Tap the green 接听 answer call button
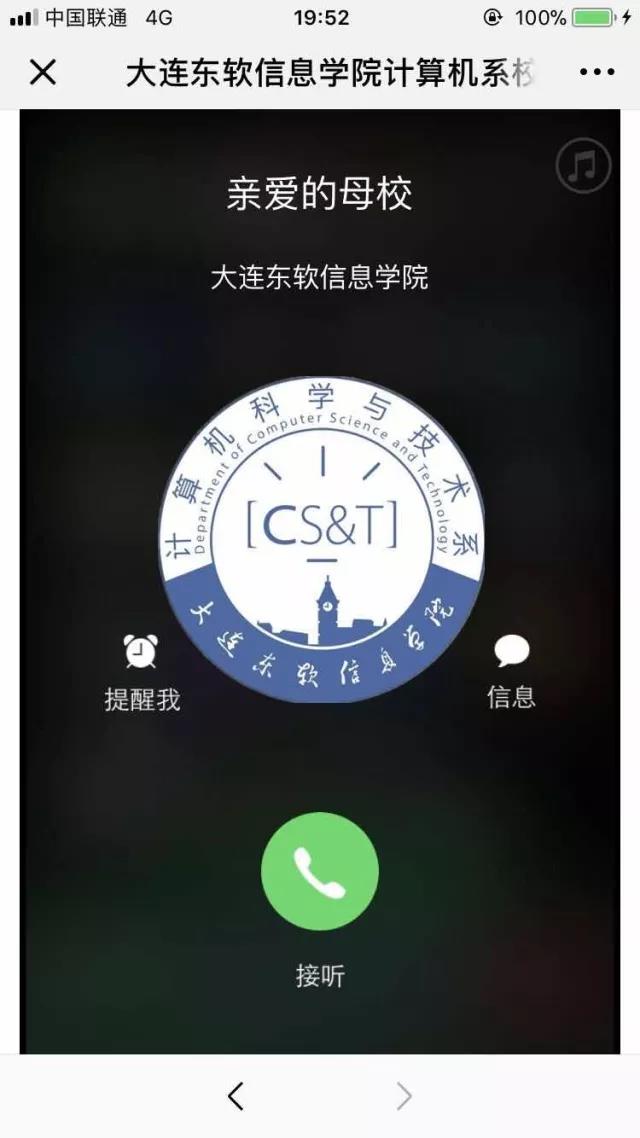The height and width of the screenshot is (1138, 640). (x=320, y=872)
